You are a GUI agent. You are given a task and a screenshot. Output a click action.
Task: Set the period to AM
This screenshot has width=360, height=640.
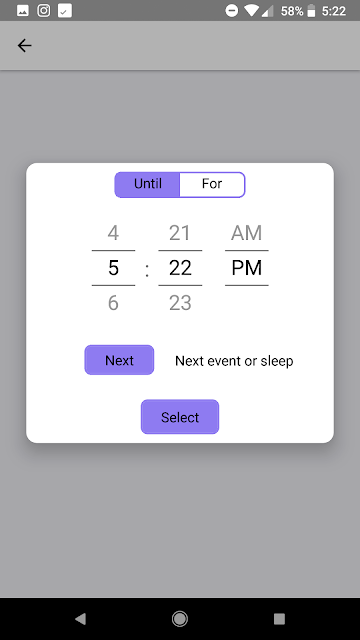pos(247,233)
